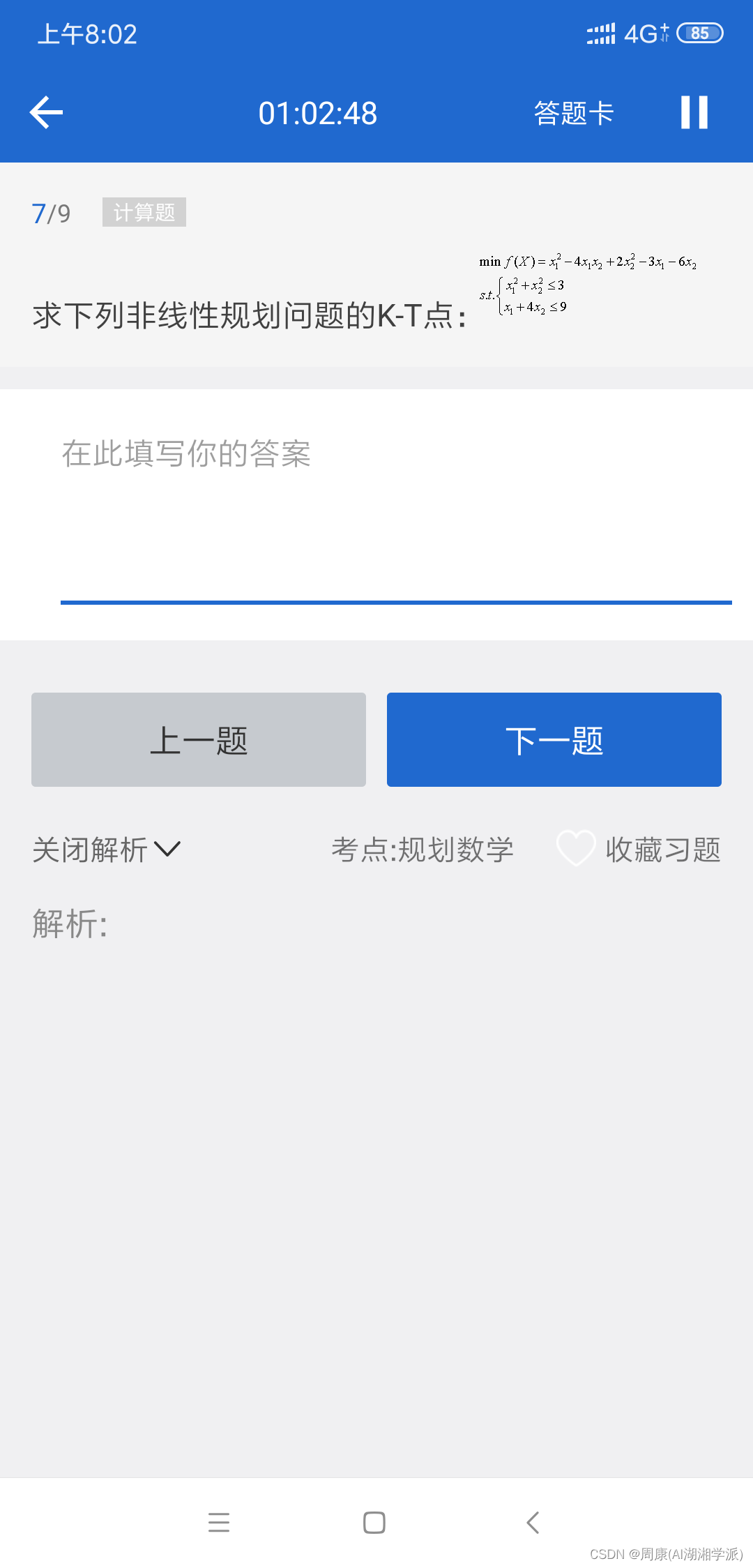Click the 4G network indicator
753x1568 pixels.
[x=642, y=31]
